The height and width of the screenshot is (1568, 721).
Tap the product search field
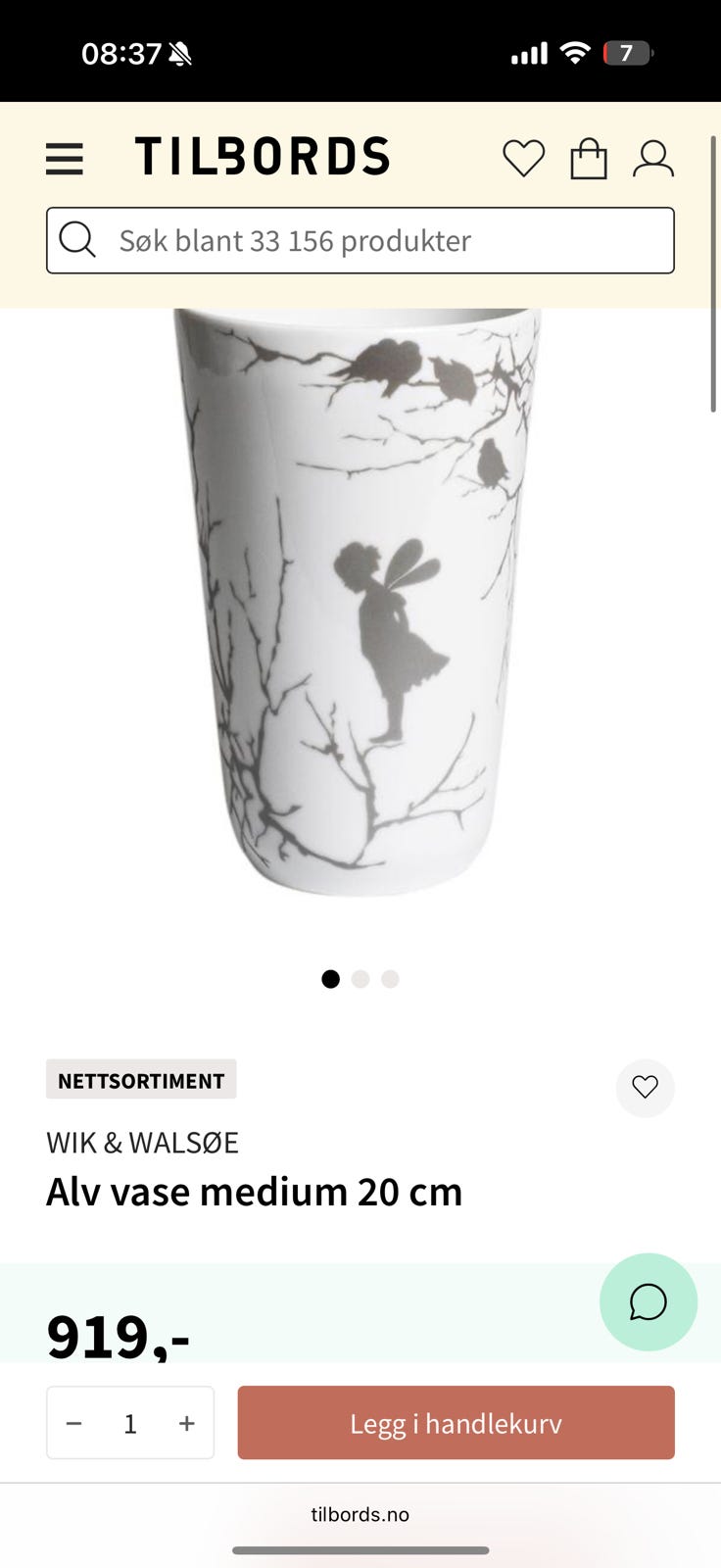(x=360, y=240)
